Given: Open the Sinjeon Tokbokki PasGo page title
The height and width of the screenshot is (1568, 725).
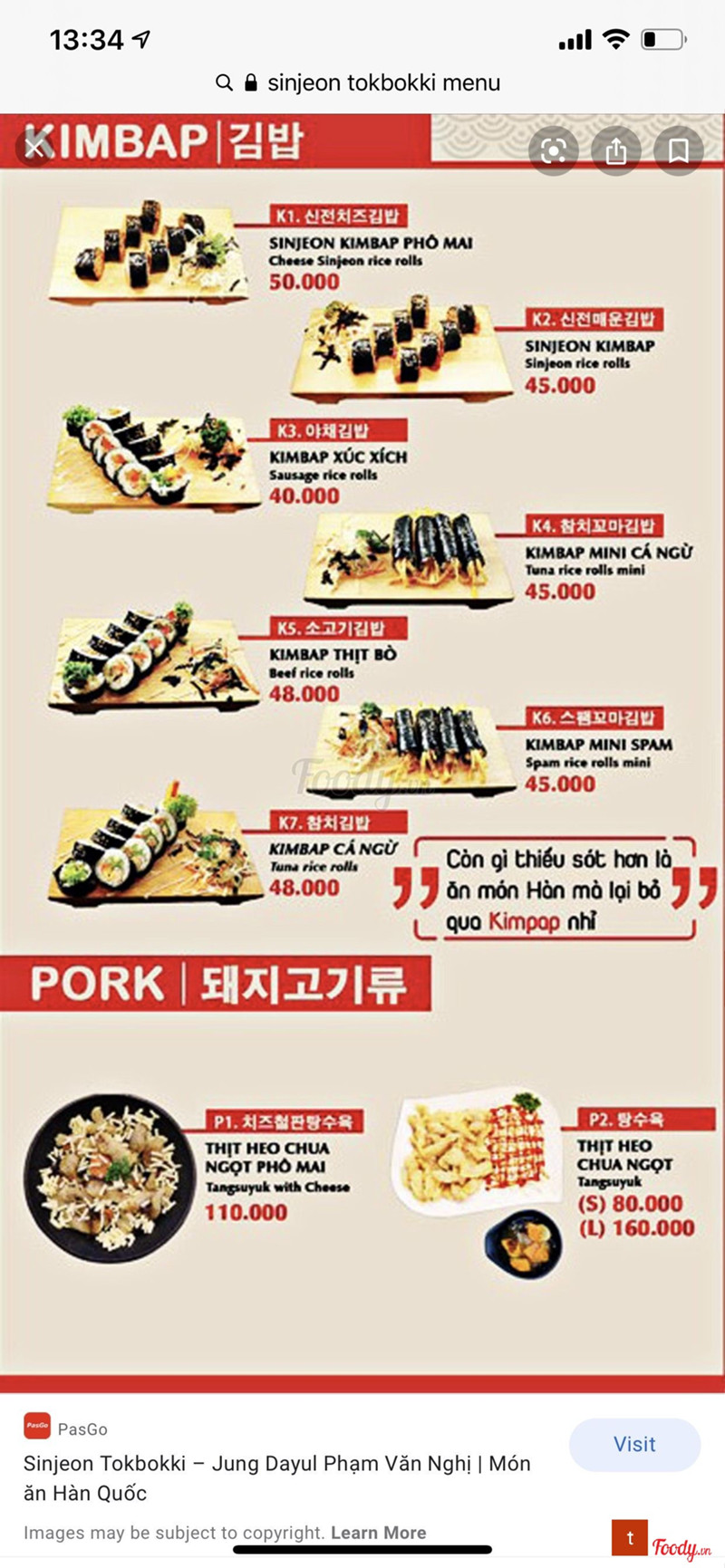Looking at the screenshot, I should pos(276,1477).
